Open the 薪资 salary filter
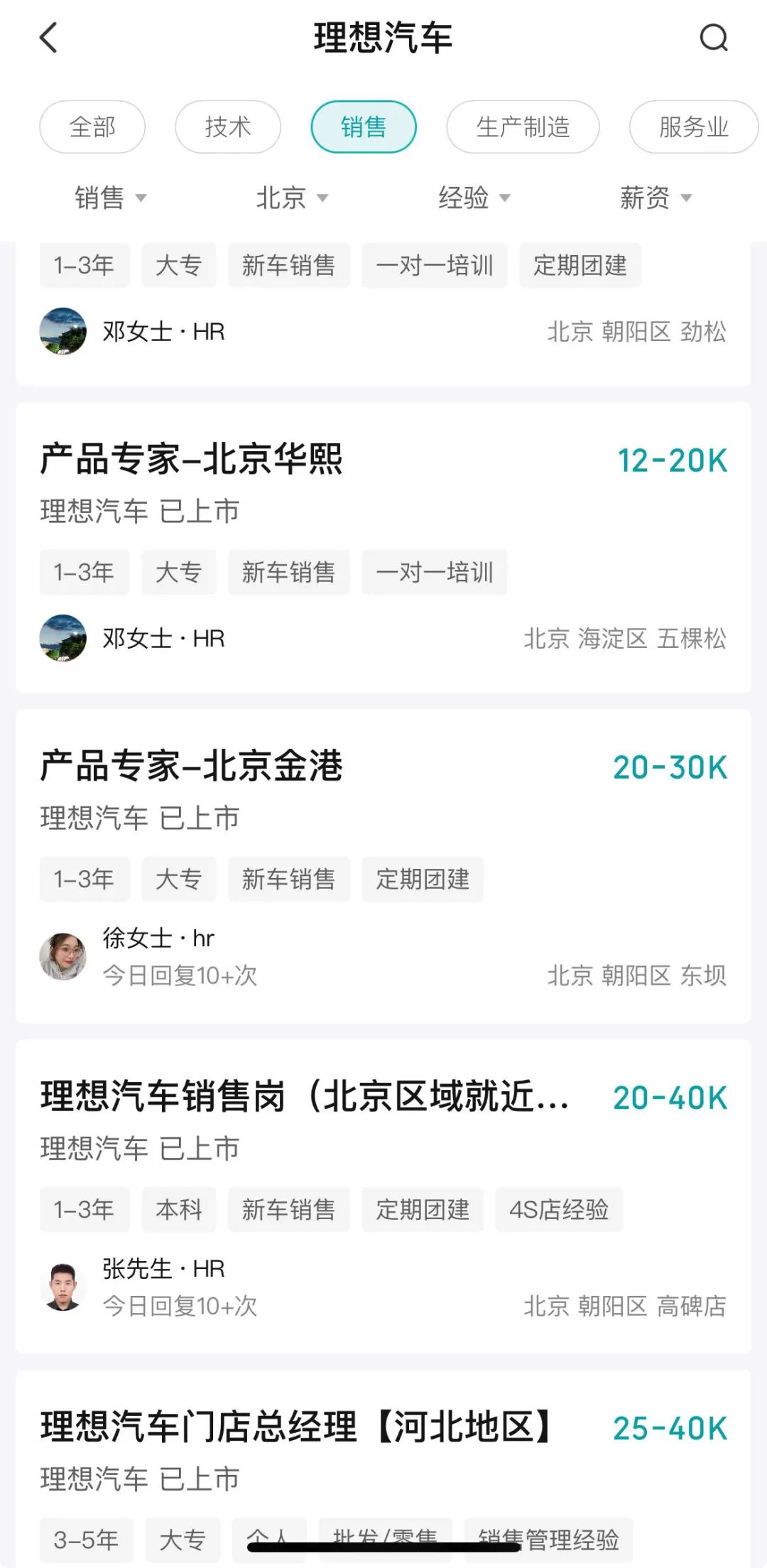 click(x=655, y=198)
